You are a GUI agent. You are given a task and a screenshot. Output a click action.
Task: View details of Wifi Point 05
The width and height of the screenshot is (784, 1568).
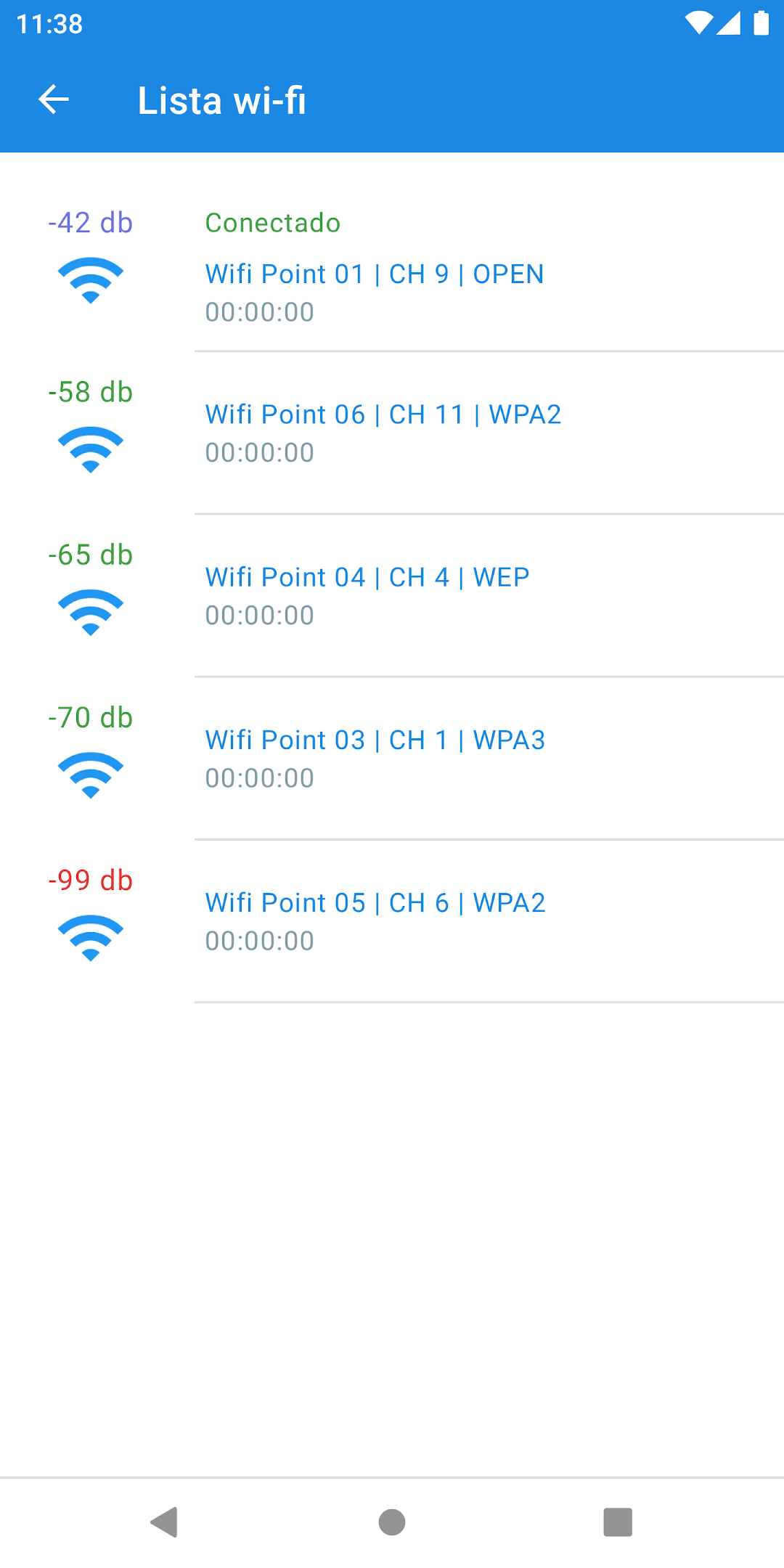(x=392, y=920)
